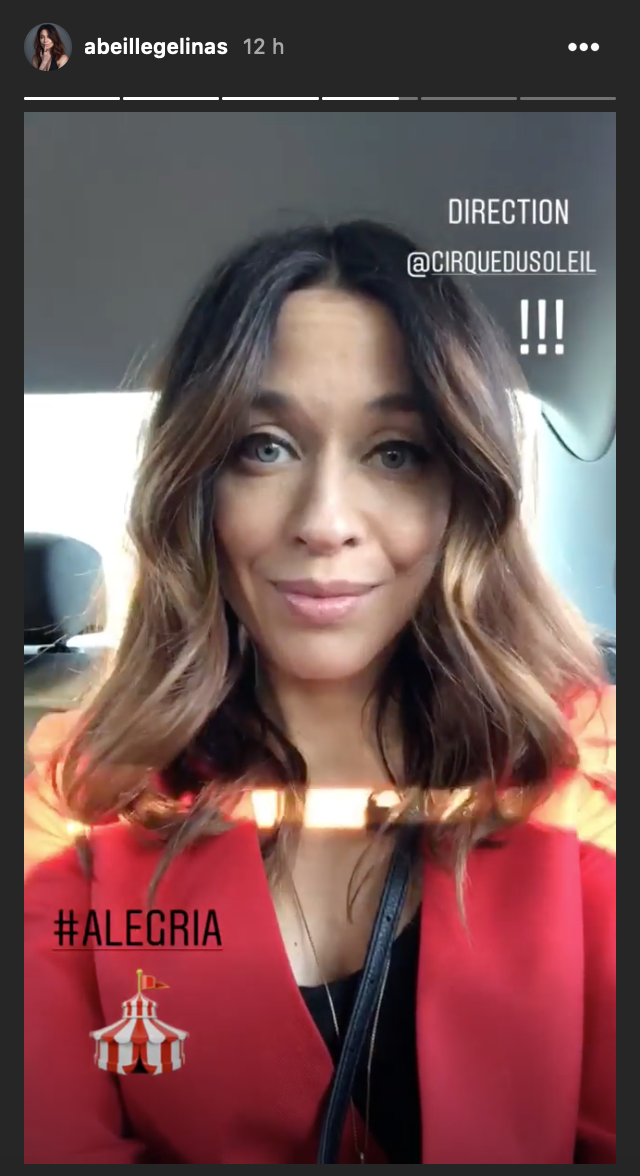Tap the abeillegelinas username
640x1176 pixels.
pyautogui.click(x=155, y=47)
